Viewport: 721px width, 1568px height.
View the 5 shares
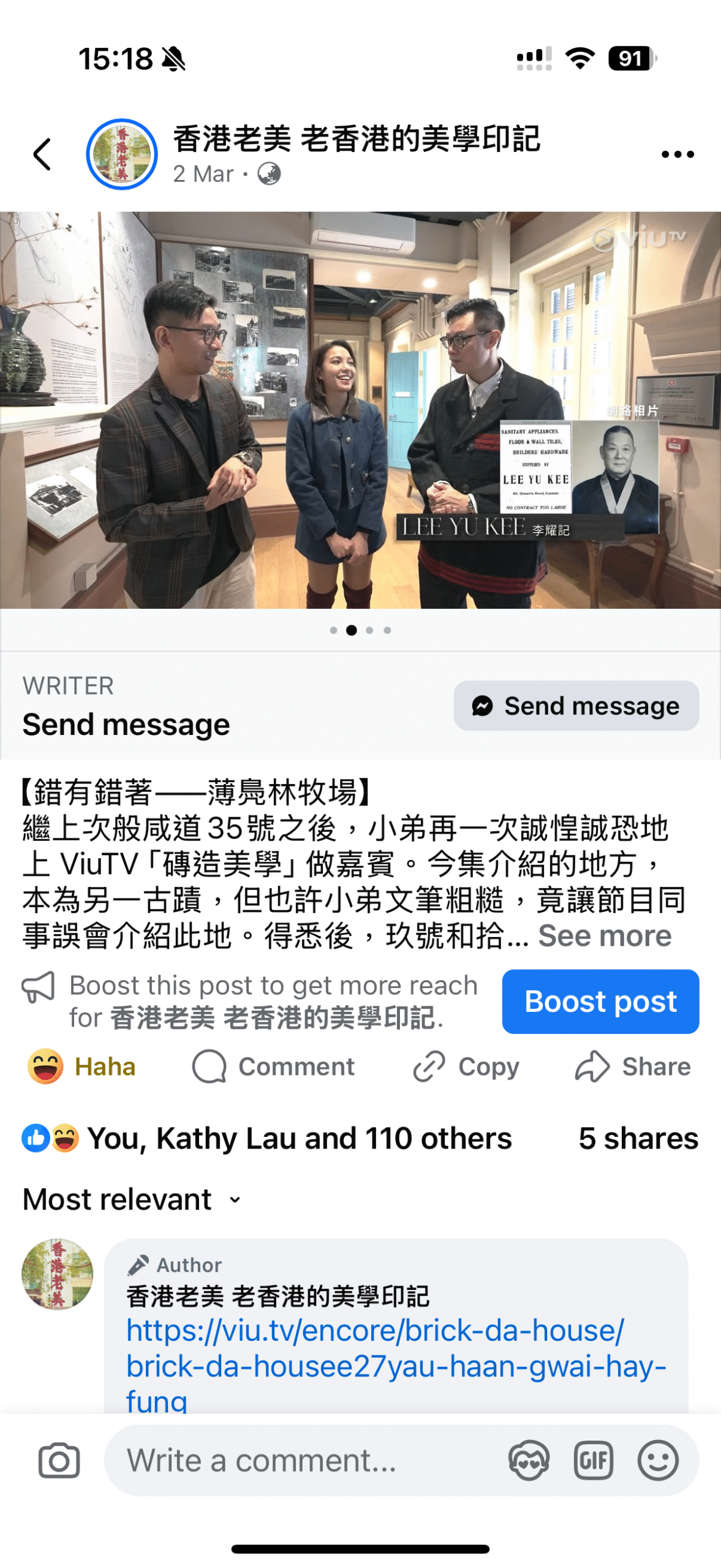pos(638,1139)
